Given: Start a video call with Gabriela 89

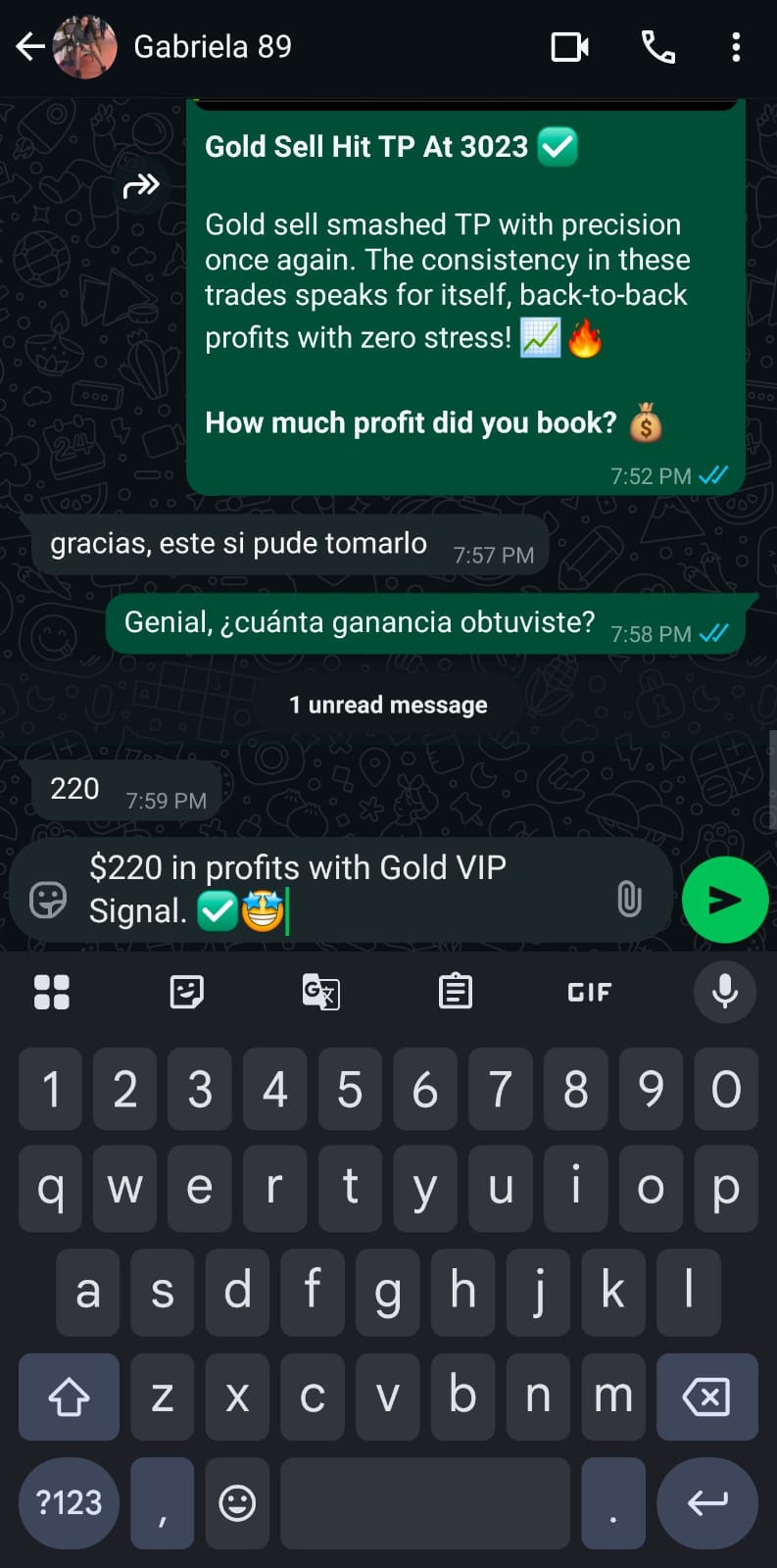Looking at the screenshot, I should 569,47.
